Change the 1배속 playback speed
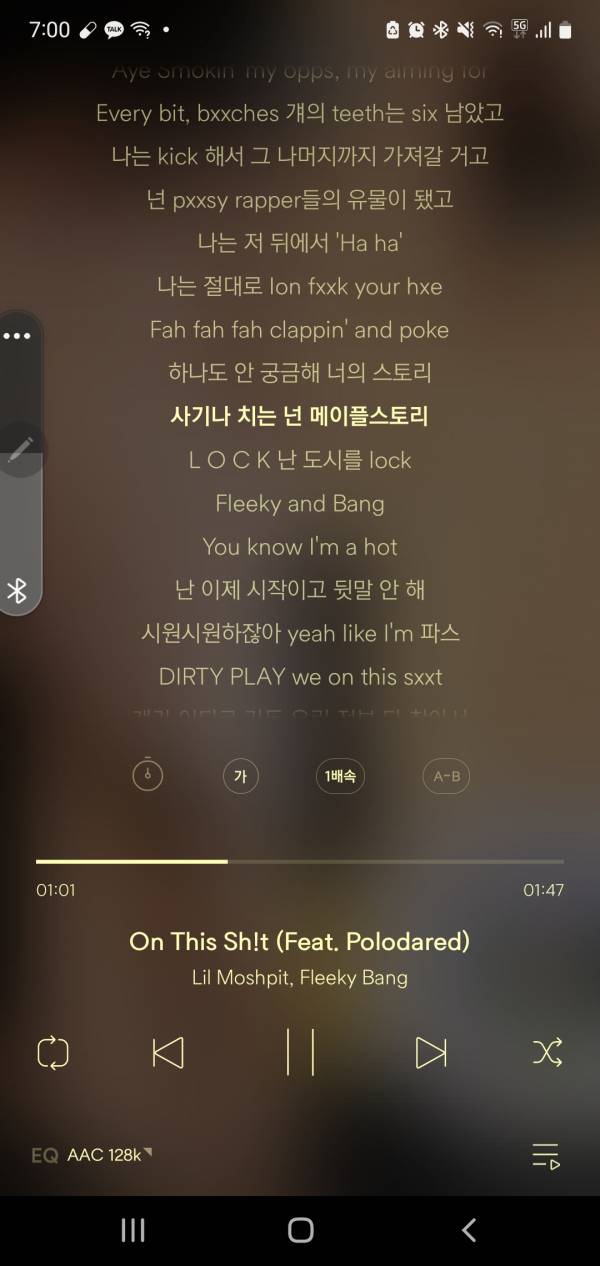This screenshot has width=600, height=1266. tap(340, 775)
